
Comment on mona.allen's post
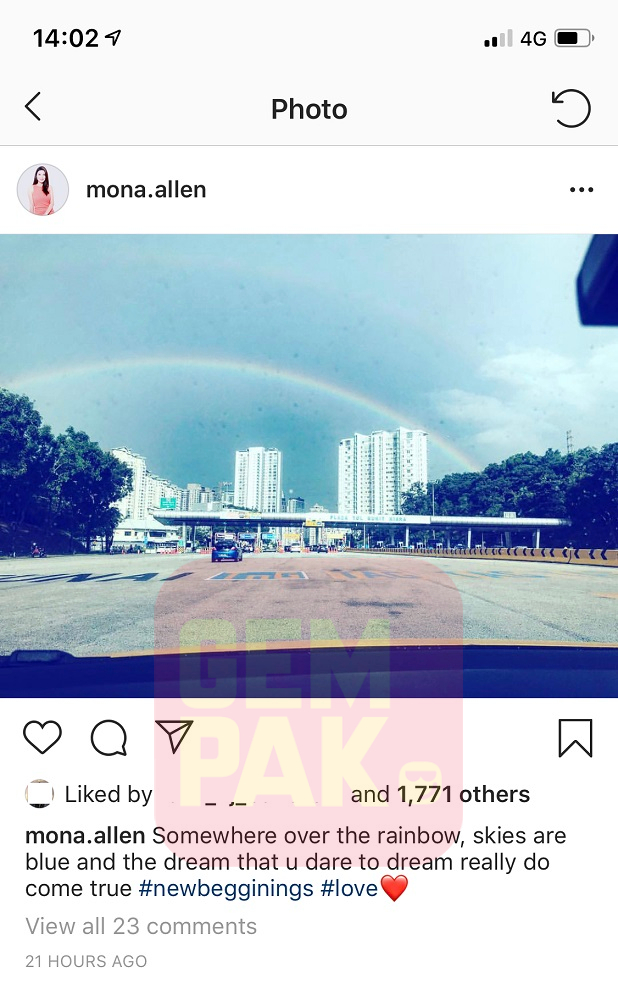pyautogui.click(x=108, y=738)
